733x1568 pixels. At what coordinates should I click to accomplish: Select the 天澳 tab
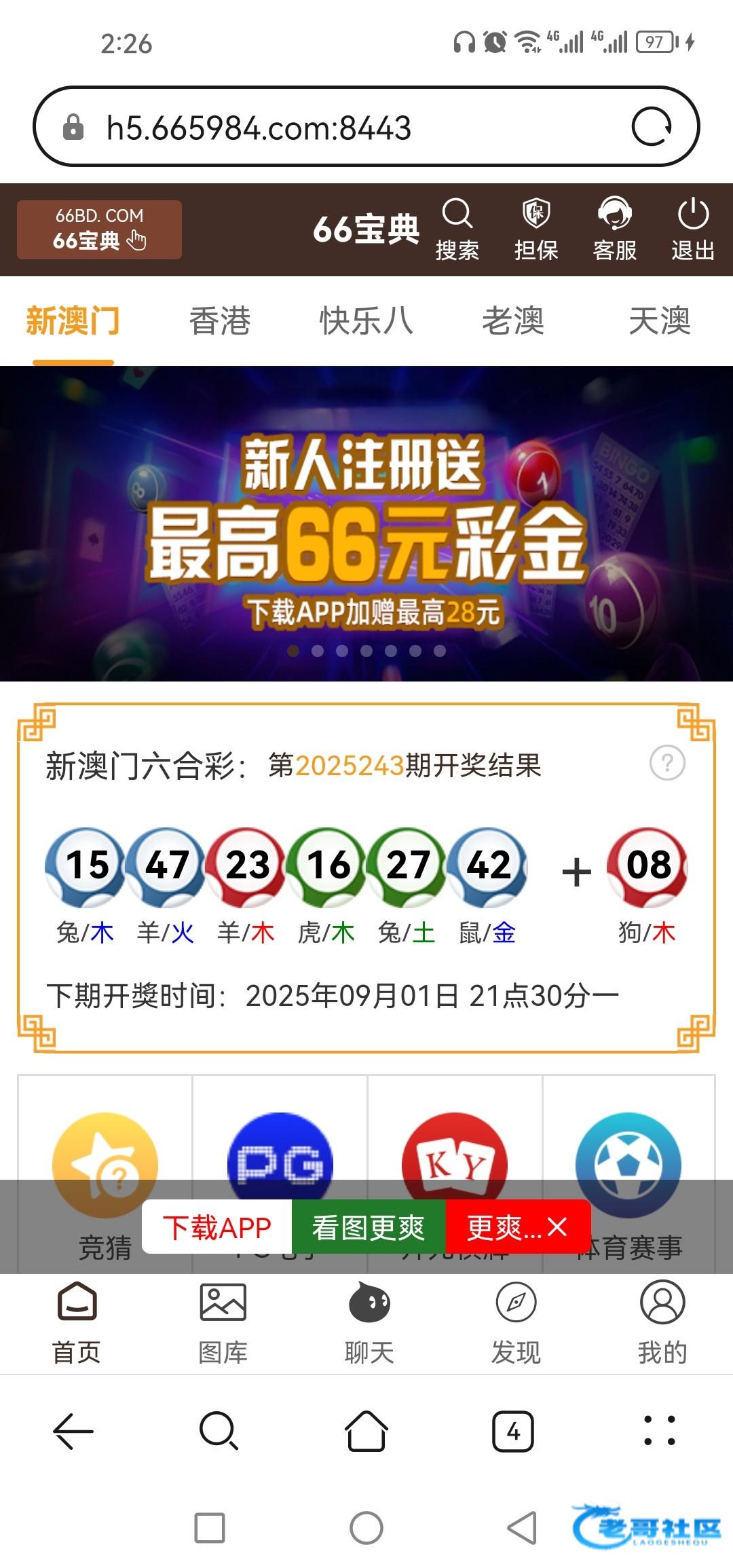point(659,321)
